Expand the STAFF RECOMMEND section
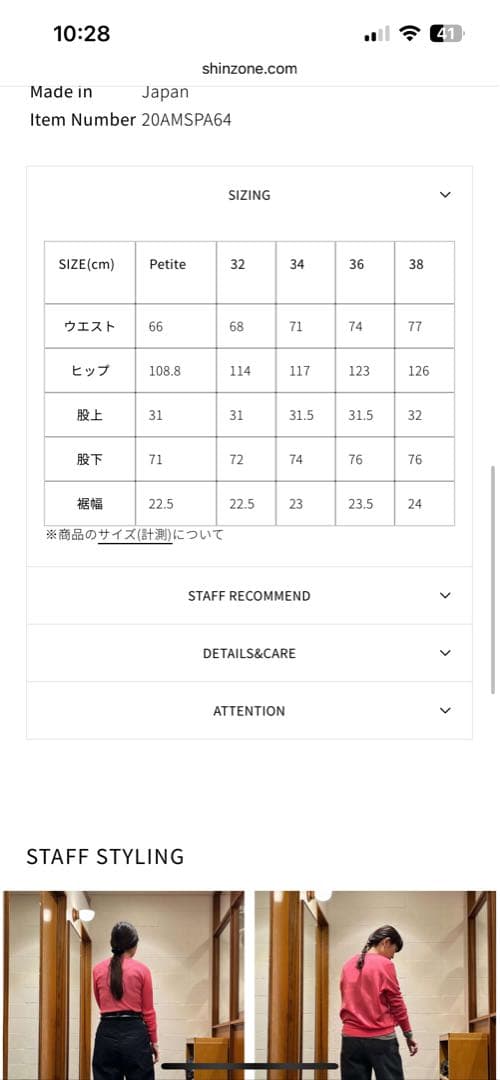 249,596
